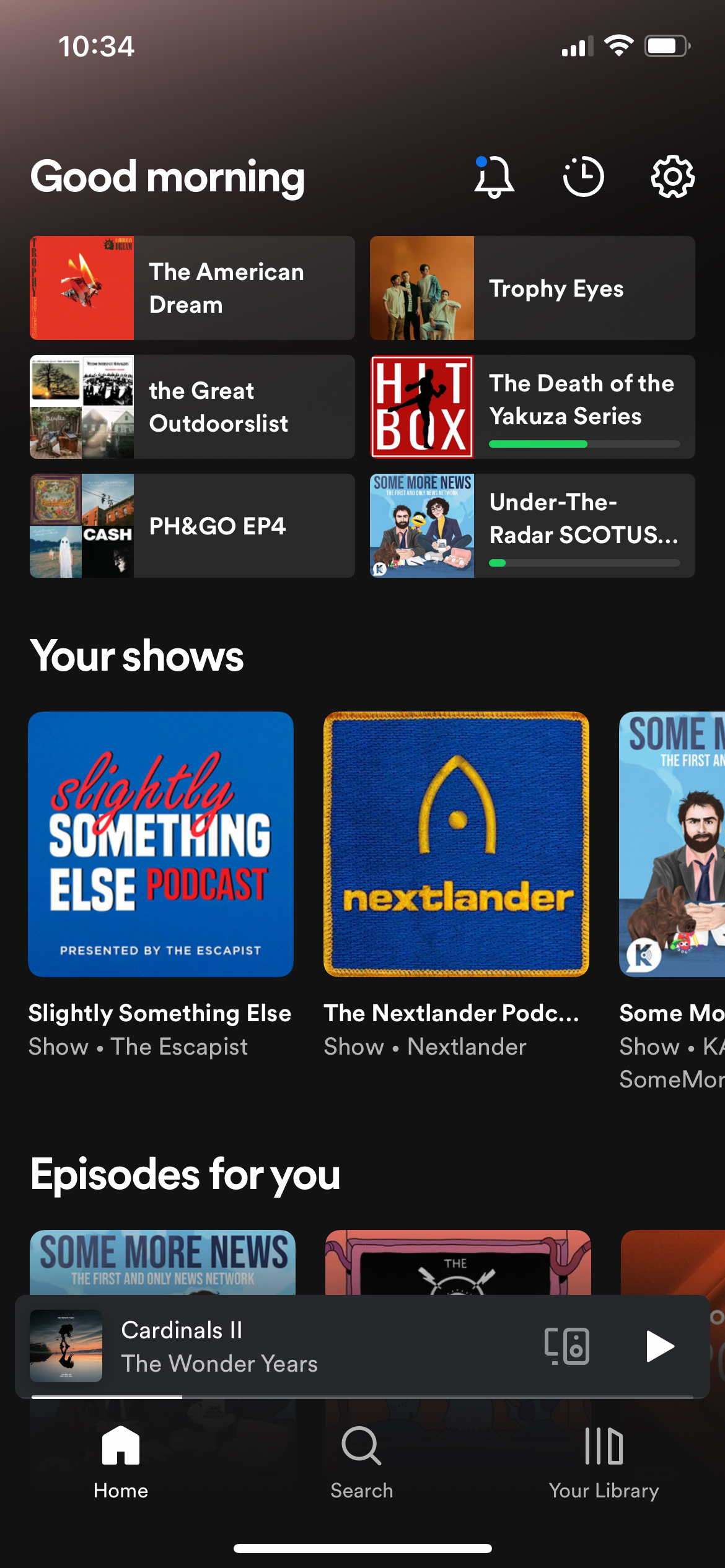This screenshot has height=1568, width=725.
Task: Open the settings gear
Action: 672,176
